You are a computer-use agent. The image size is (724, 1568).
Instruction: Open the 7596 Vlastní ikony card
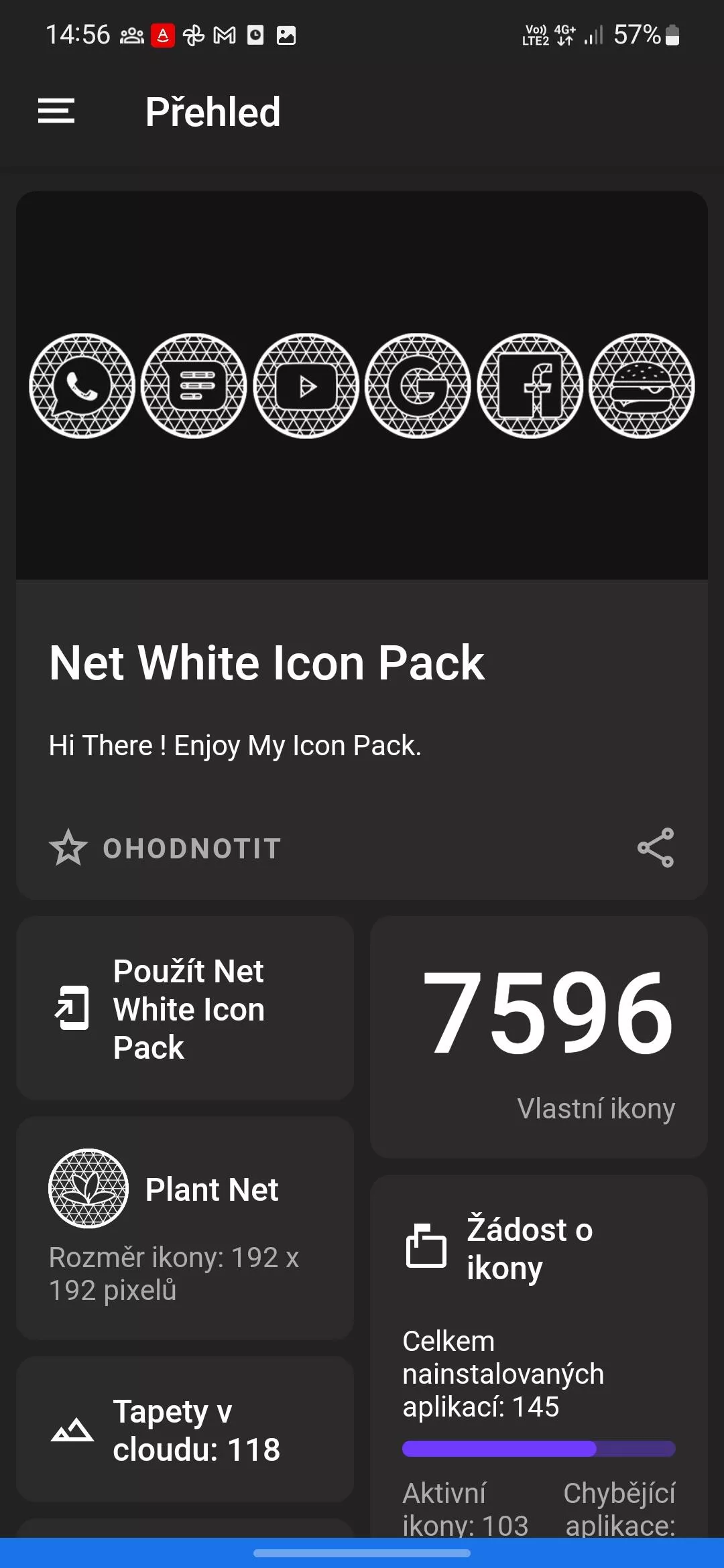pos(539,1037)
